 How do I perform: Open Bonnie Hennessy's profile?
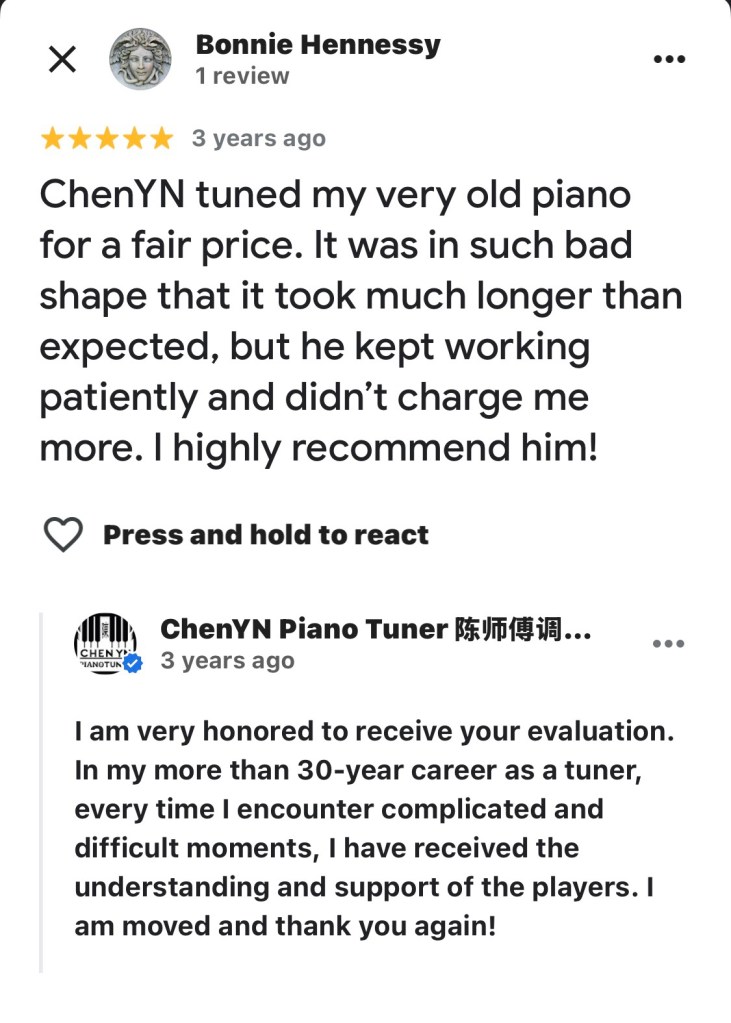[x=317, y=45]
